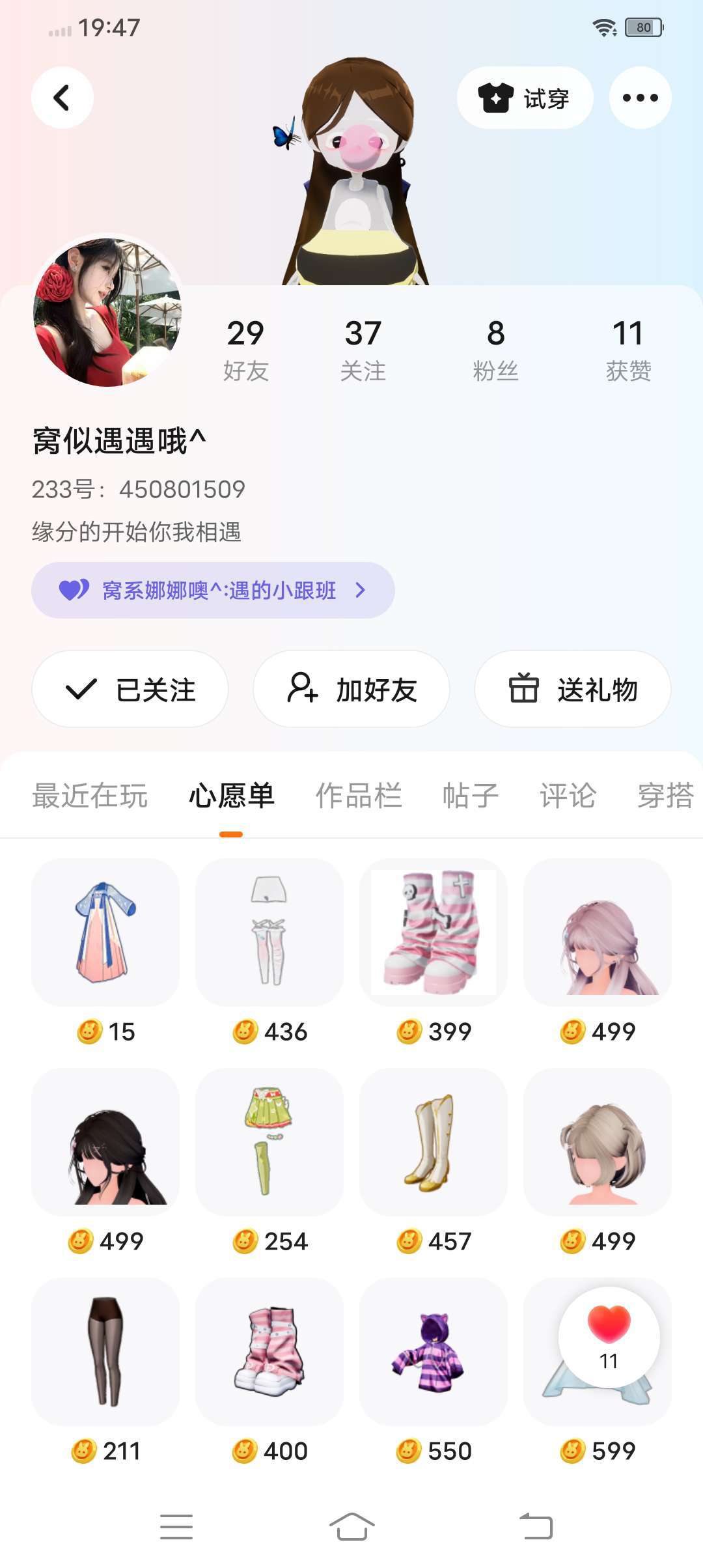The image size is (703, 1568).
Task: Go to the system home screen
Action: 351,1526
